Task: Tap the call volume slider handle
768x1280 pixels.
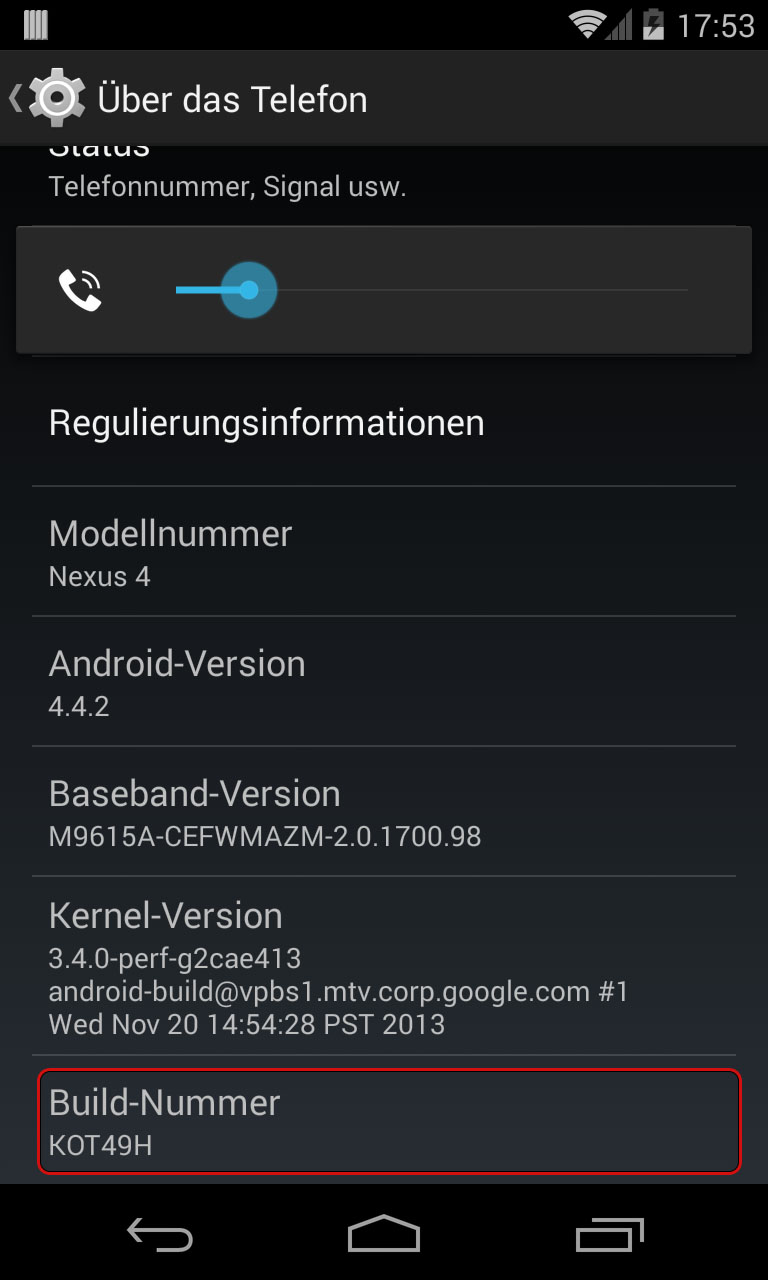Action: tap(249, 290)
